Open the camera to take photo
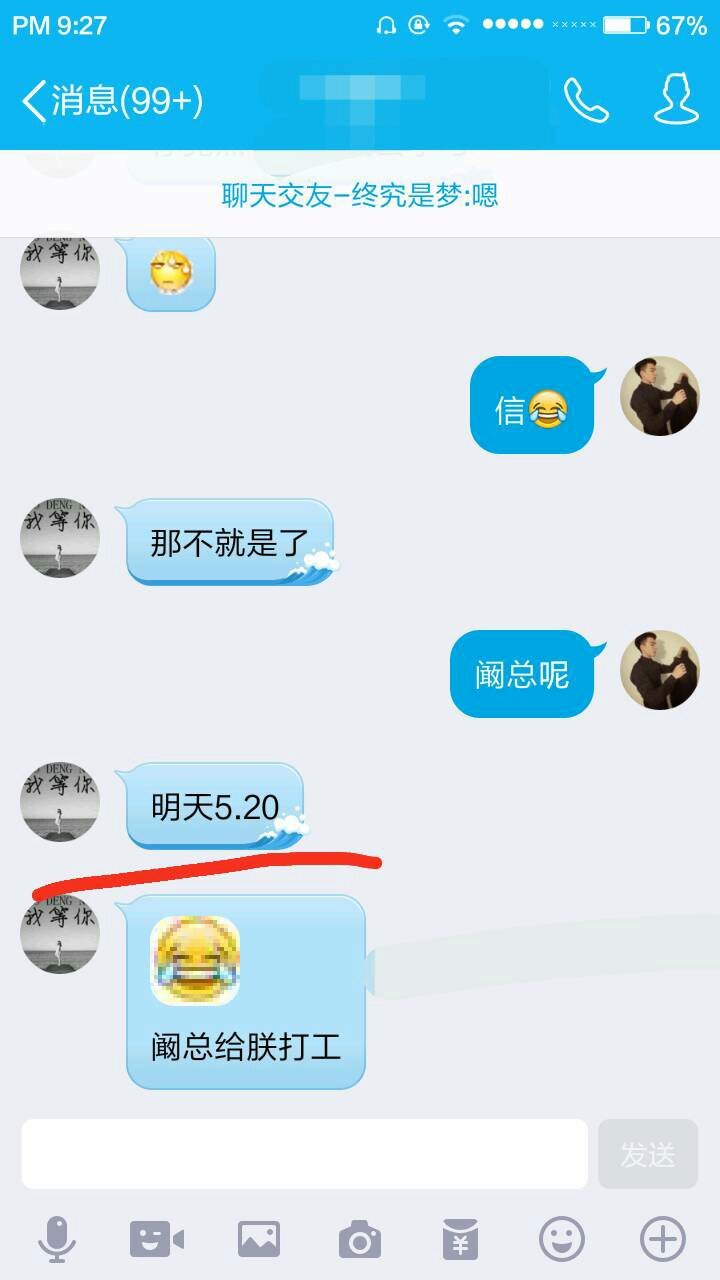The image size is (720, 1280). tap(359, 1240)
